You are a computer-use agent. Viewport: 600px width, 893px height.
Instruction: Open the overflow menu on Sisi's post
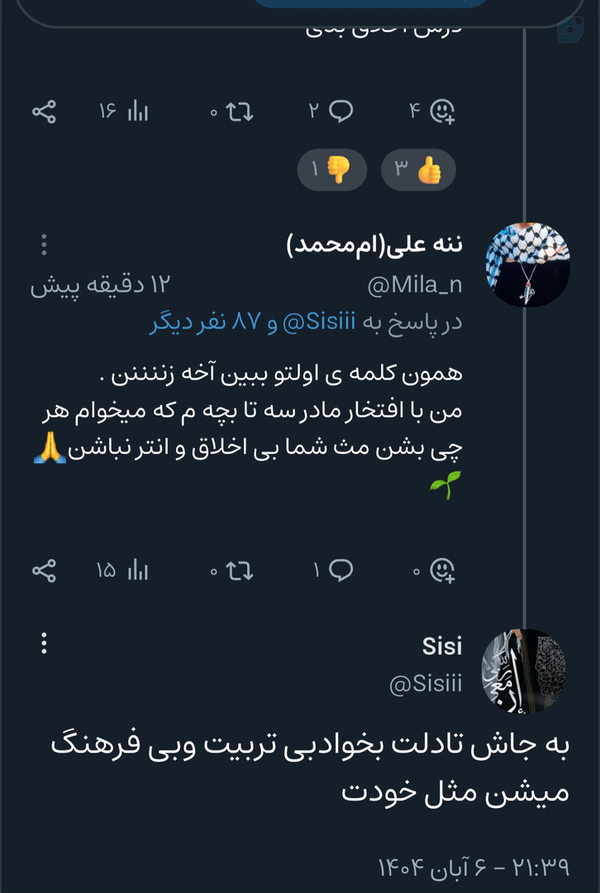44,644
